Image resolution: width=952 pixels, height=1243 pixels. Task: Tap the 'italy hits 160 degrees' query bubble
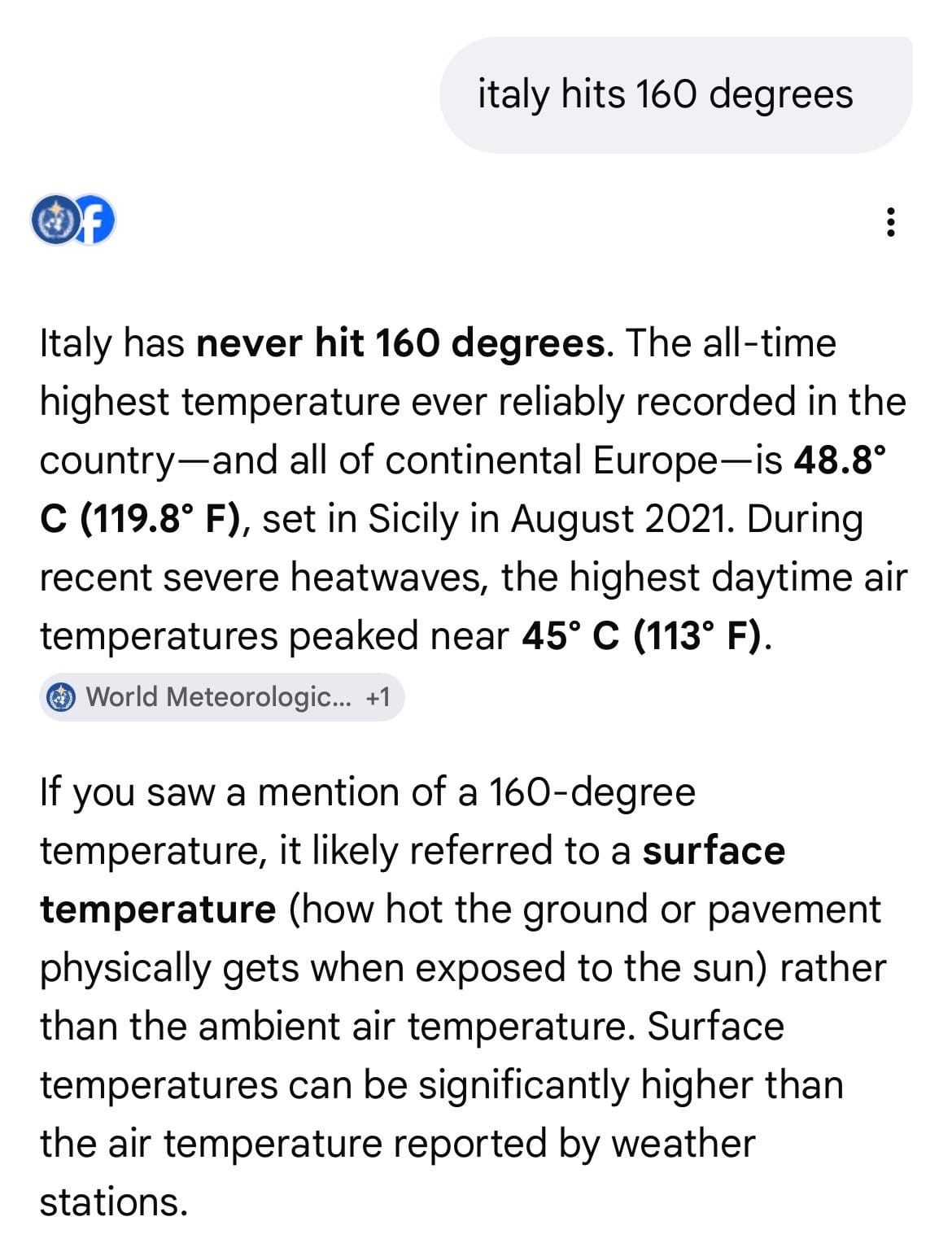[x=675, y=94]
